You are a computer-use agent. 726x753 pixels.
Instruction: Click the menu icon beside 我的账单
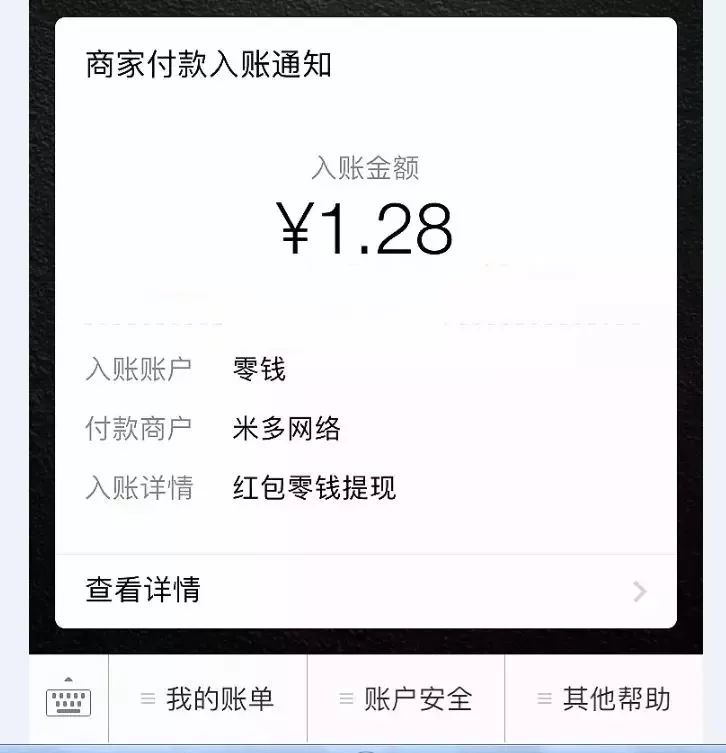146,699
